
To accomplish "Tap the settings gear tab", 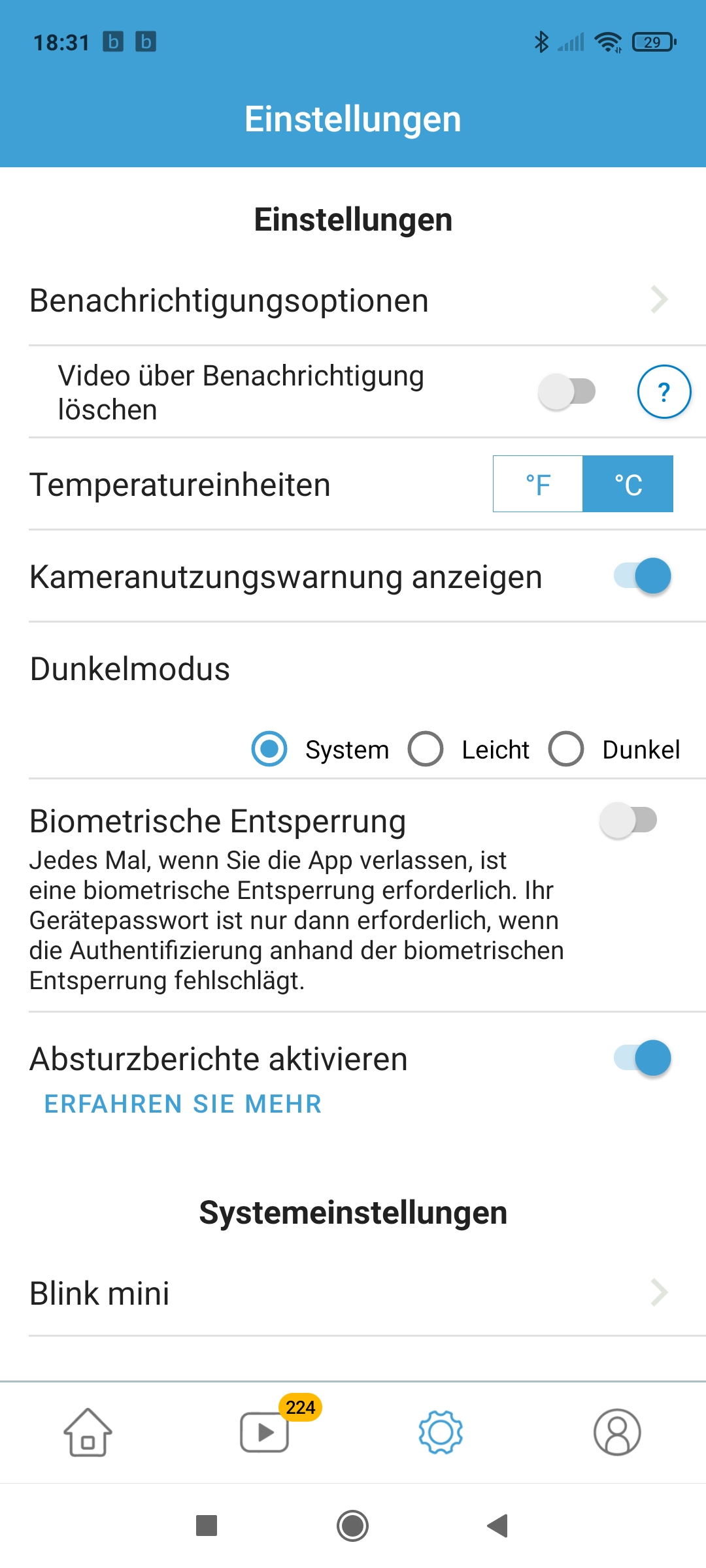I will point(441,1432).
